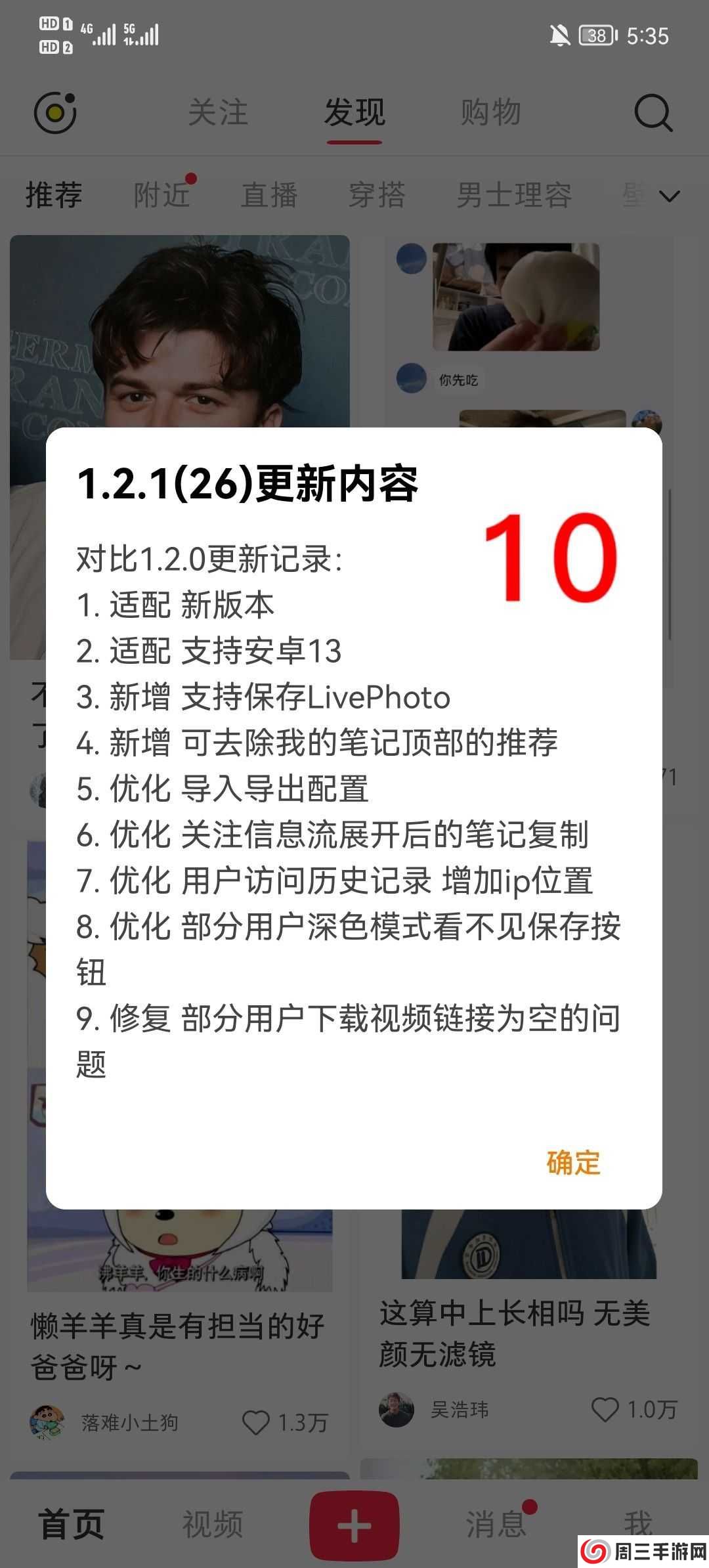Switch to the 关注 tab
709x1568 pixels.
tap(218, 113)
